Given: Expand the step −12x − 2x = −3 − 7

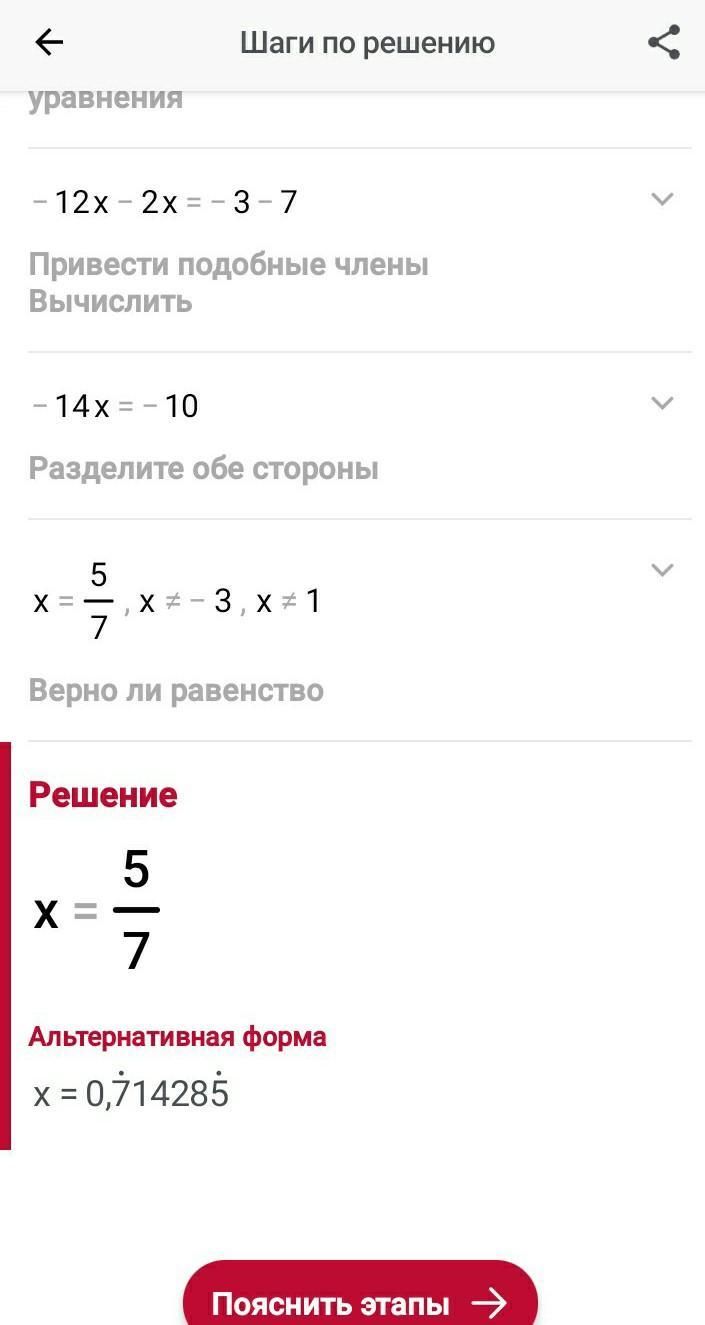Looking at the screenshot, I should (x=661, y=199).
